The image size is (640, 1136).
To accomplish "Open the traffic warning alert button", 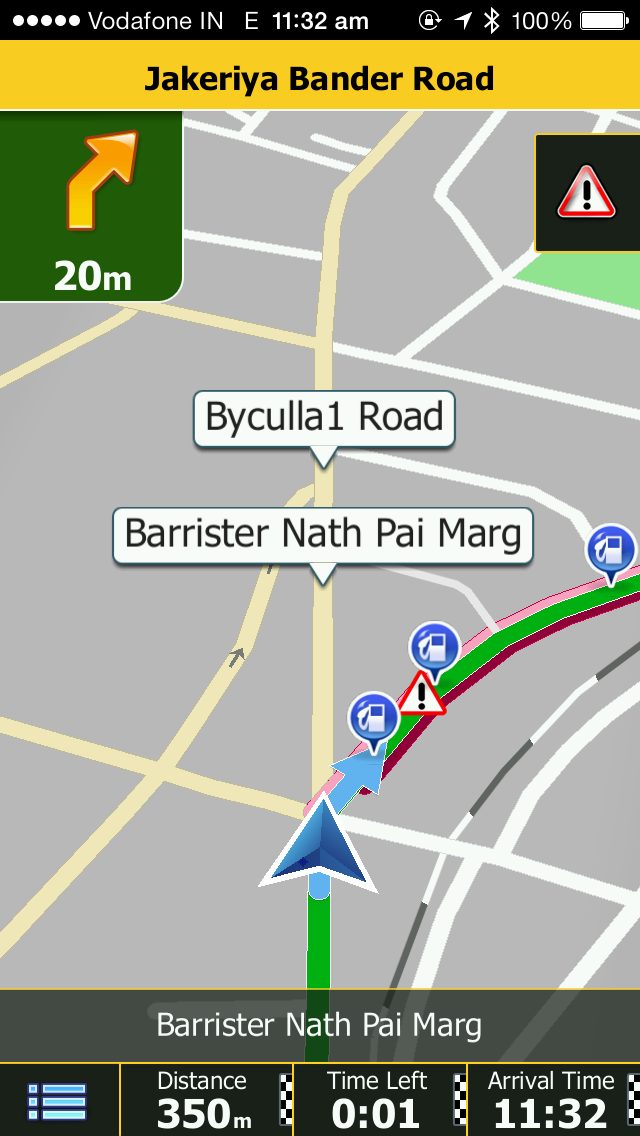I will pyautogui.click(x=587, y=192).
